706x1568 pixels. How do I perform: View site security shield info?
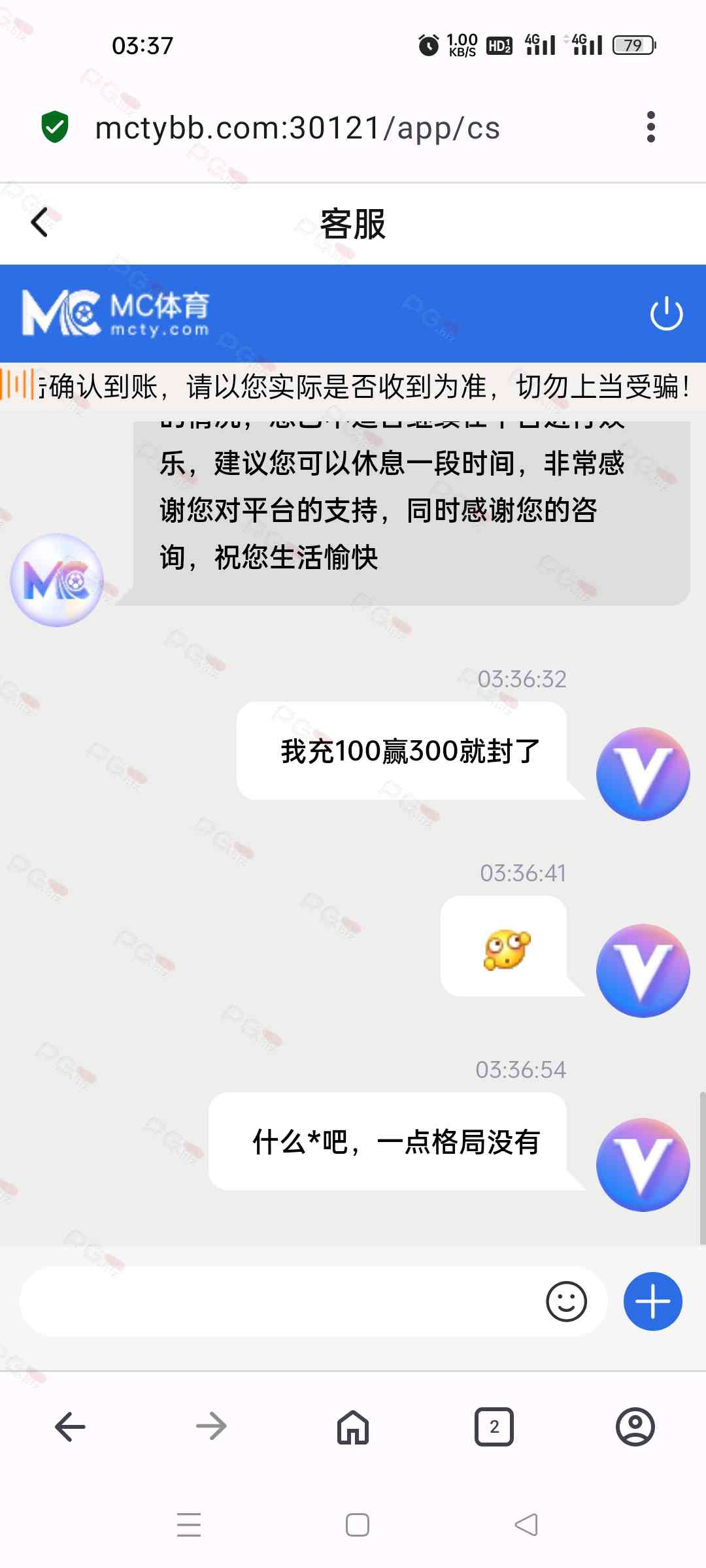click(x=55, y=127)
